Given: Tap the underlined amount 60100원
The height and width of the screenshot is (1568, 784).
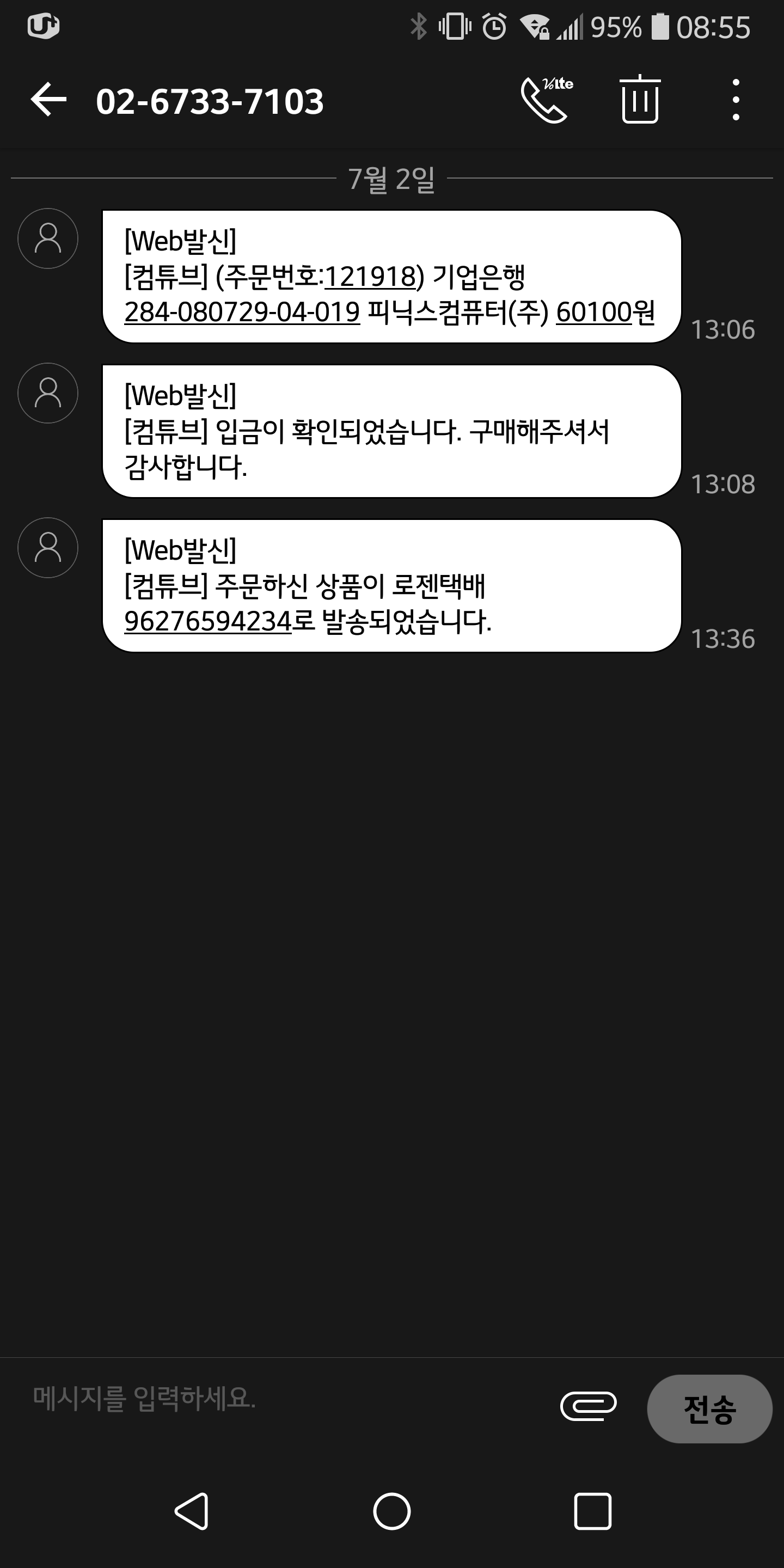Looking at the screenshot, I should coord(605,313).
